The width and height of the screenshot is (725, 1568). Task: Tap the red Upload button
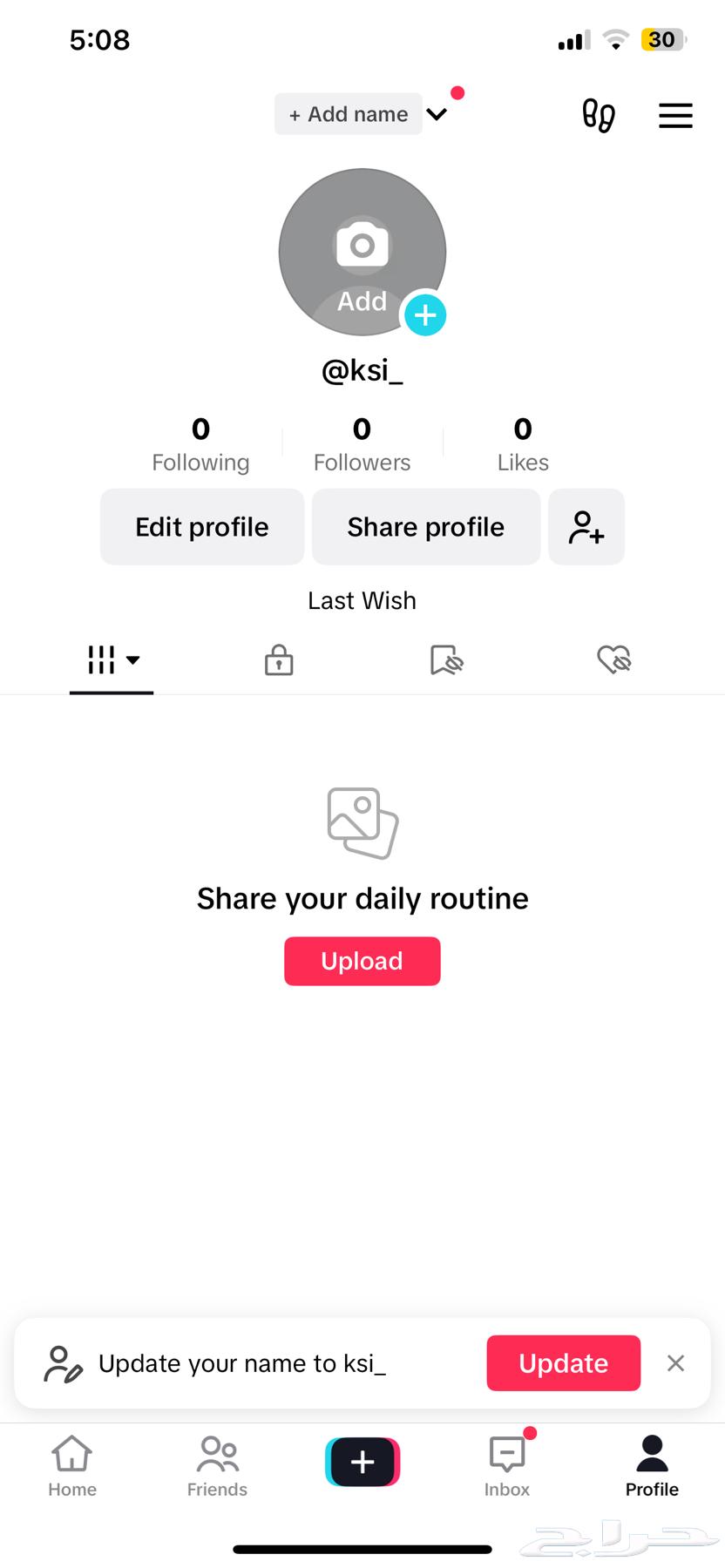pos(362,961)
